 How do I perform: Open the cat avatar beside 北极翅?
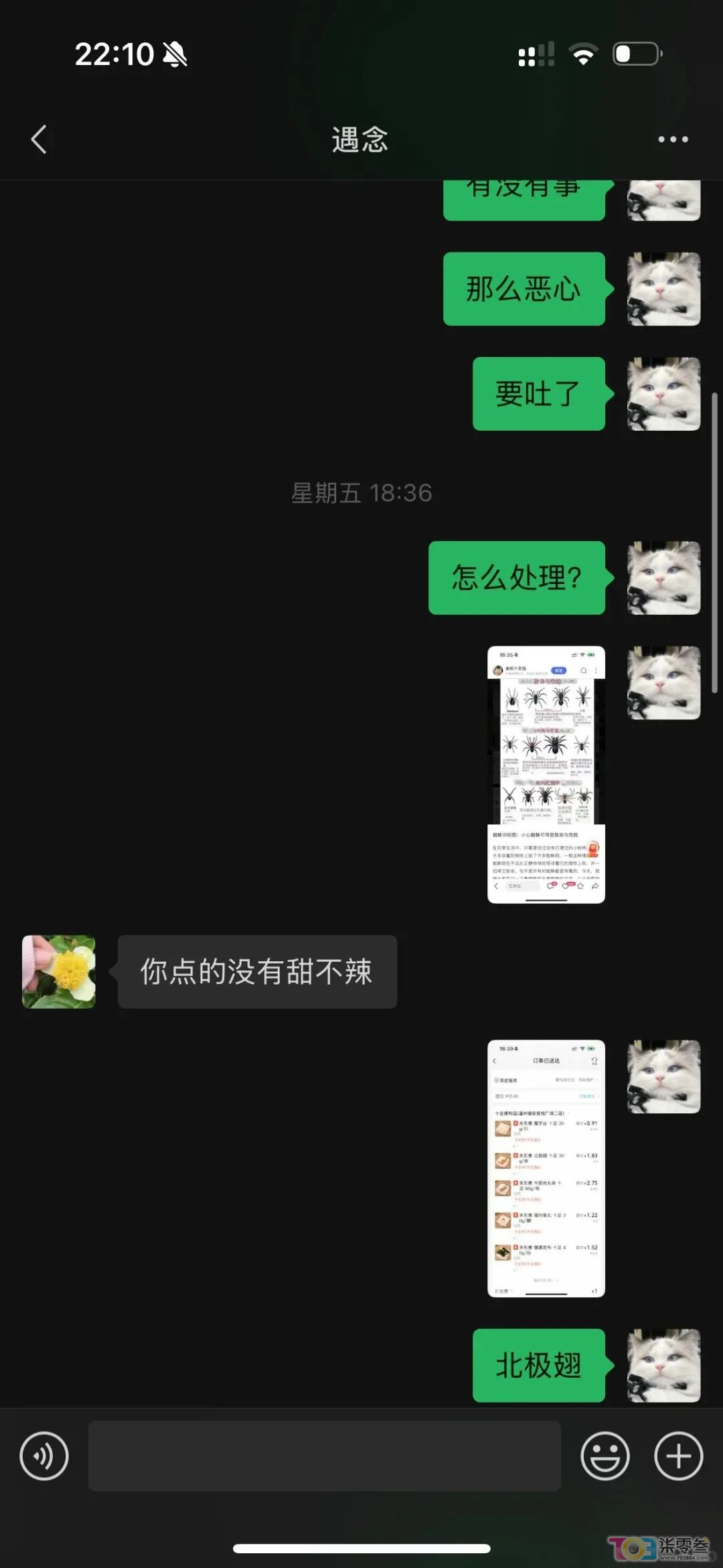coord(663,1365)
